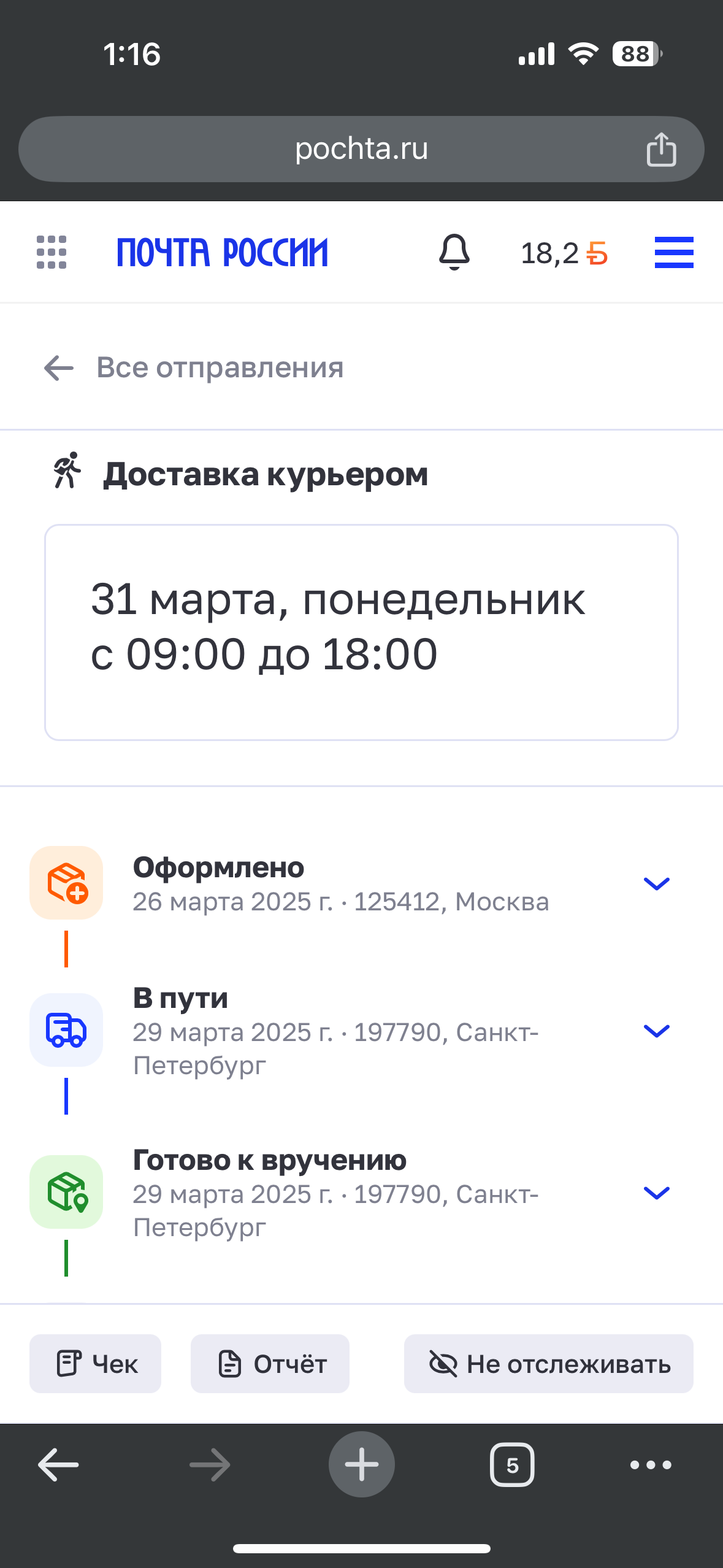Viewport: 723px width, 1568px height.
Task: Open the services grid menu
Action: coord(52,252)
